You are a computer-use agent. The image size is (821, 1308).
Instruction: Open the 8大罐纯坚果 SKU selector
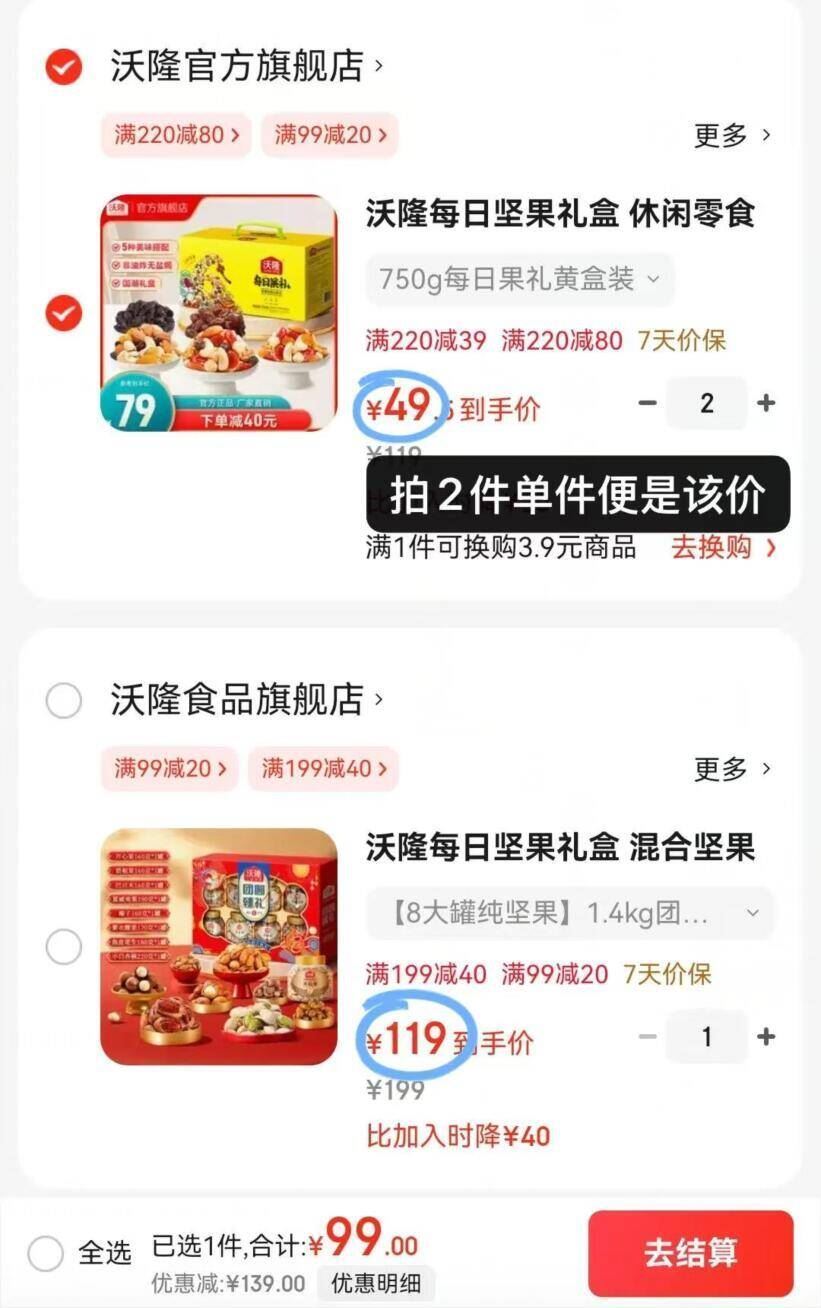pyautogui.click(x=570, y=913)
